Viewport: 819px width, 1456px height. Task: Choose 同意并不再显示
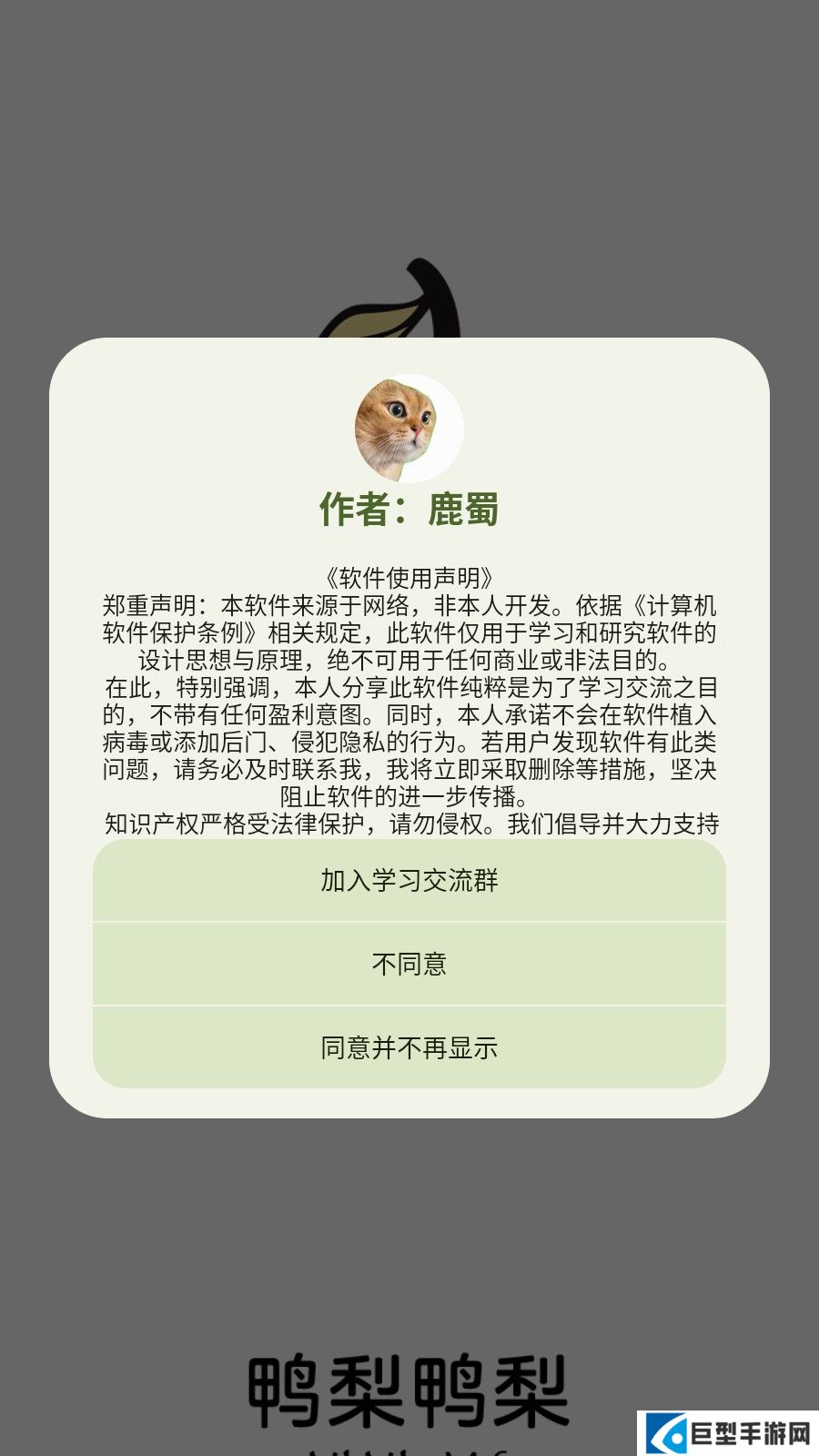click(x=409, y=1047)
